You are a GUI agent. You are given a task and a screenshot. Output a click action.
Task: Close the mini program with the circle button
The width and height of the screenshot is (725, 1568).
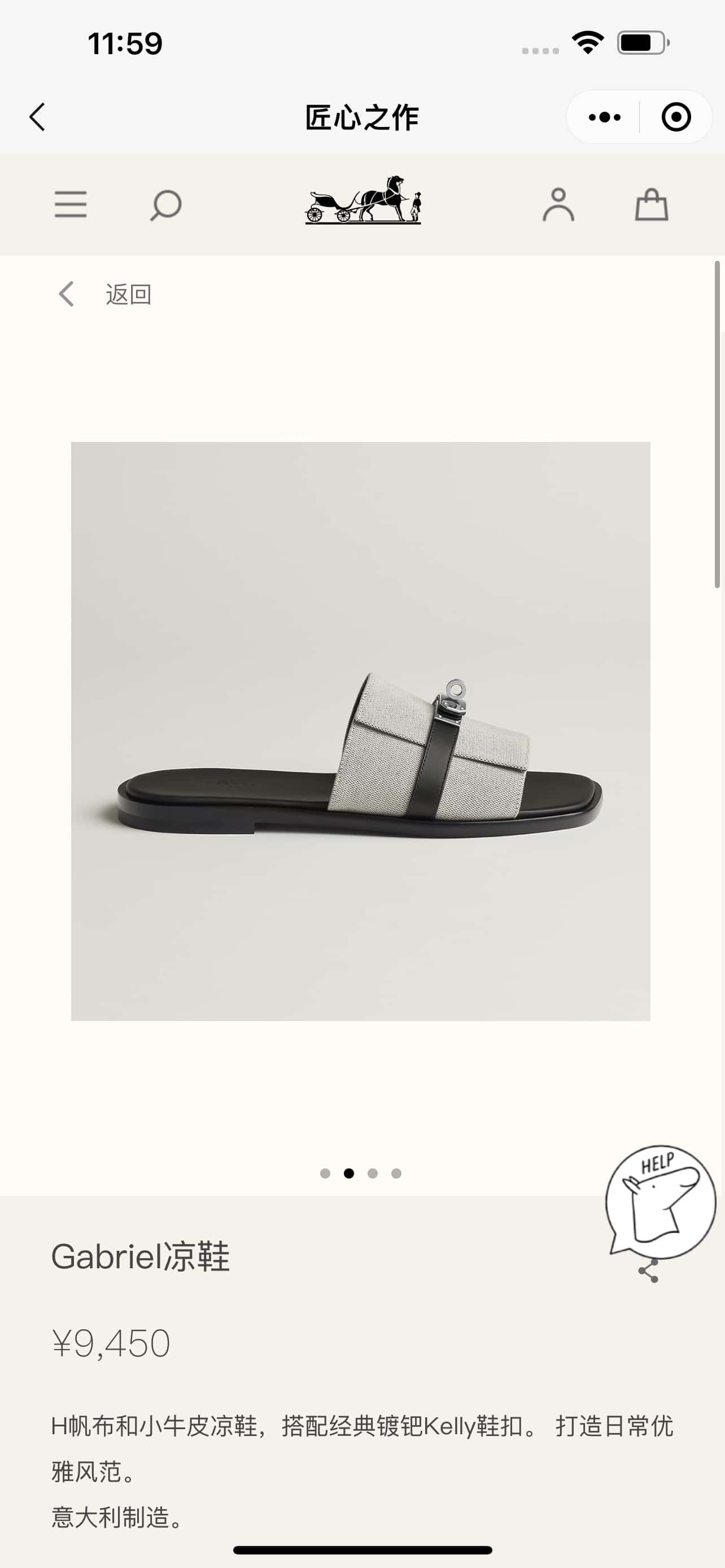pyautogui.click(x=676, y=117)
